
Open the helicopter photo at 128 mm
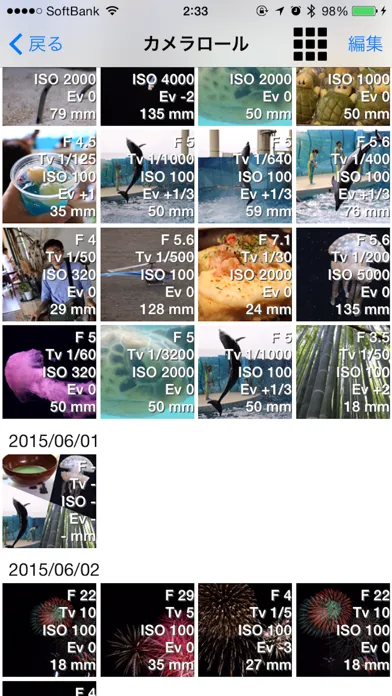tap(147, 274)
